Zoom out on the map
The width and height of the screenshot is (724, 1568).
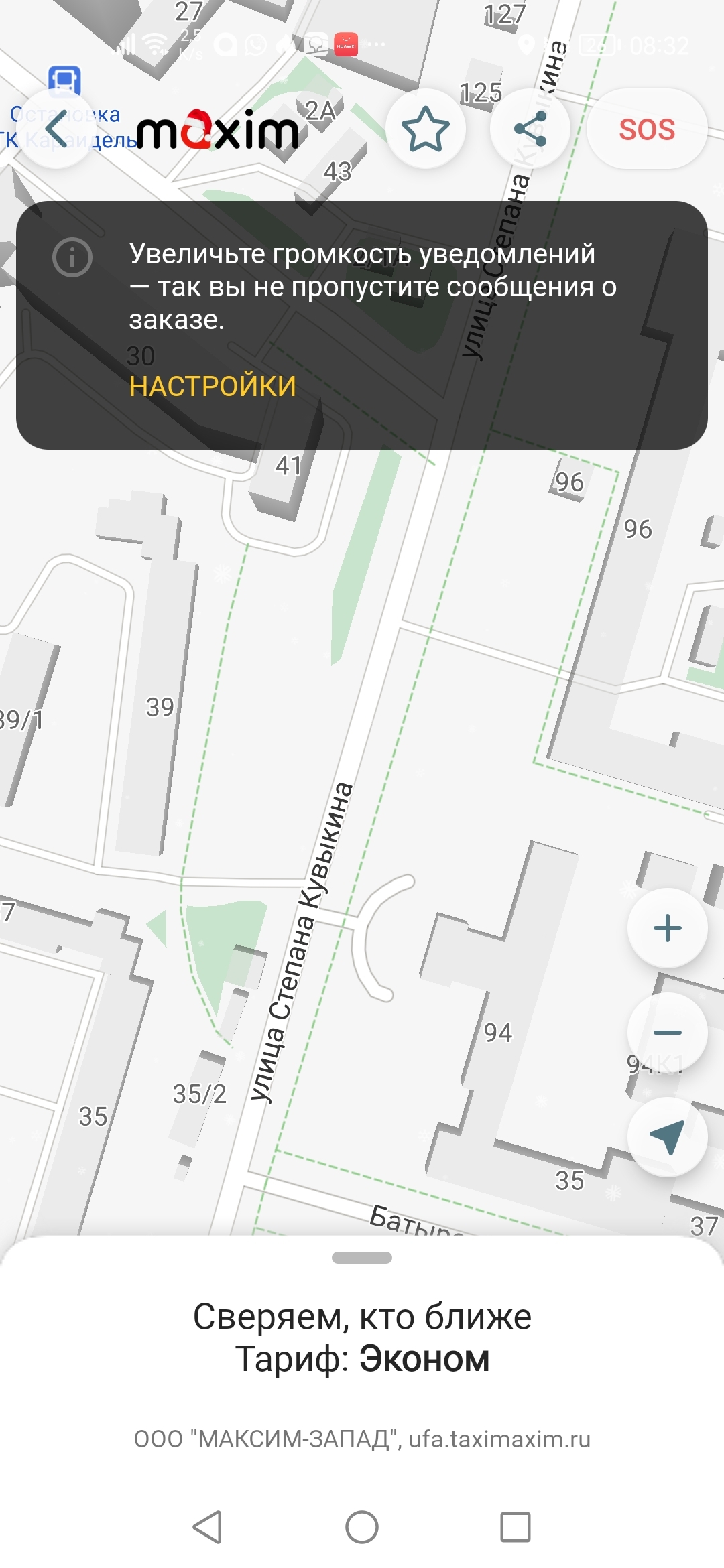pos(667,1033)
